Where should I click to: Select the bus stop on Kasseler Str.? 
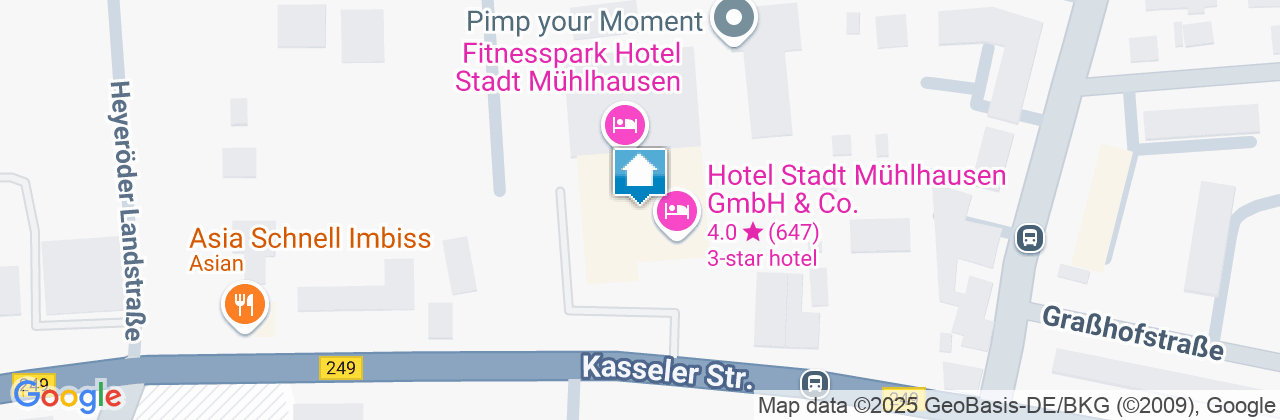point(815,382)
